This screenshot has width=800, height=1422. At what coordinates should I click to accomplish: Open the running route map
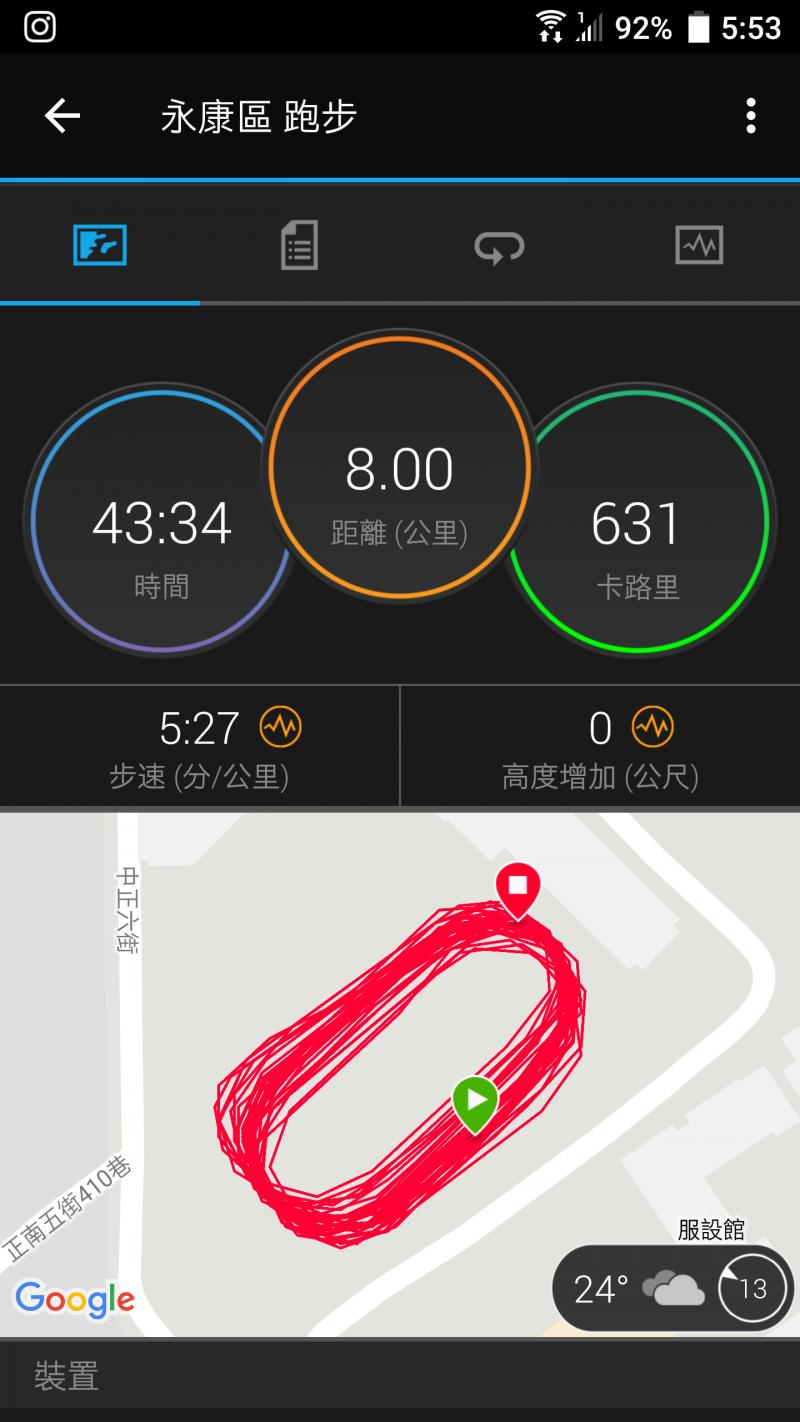[x=400, y=1060]
